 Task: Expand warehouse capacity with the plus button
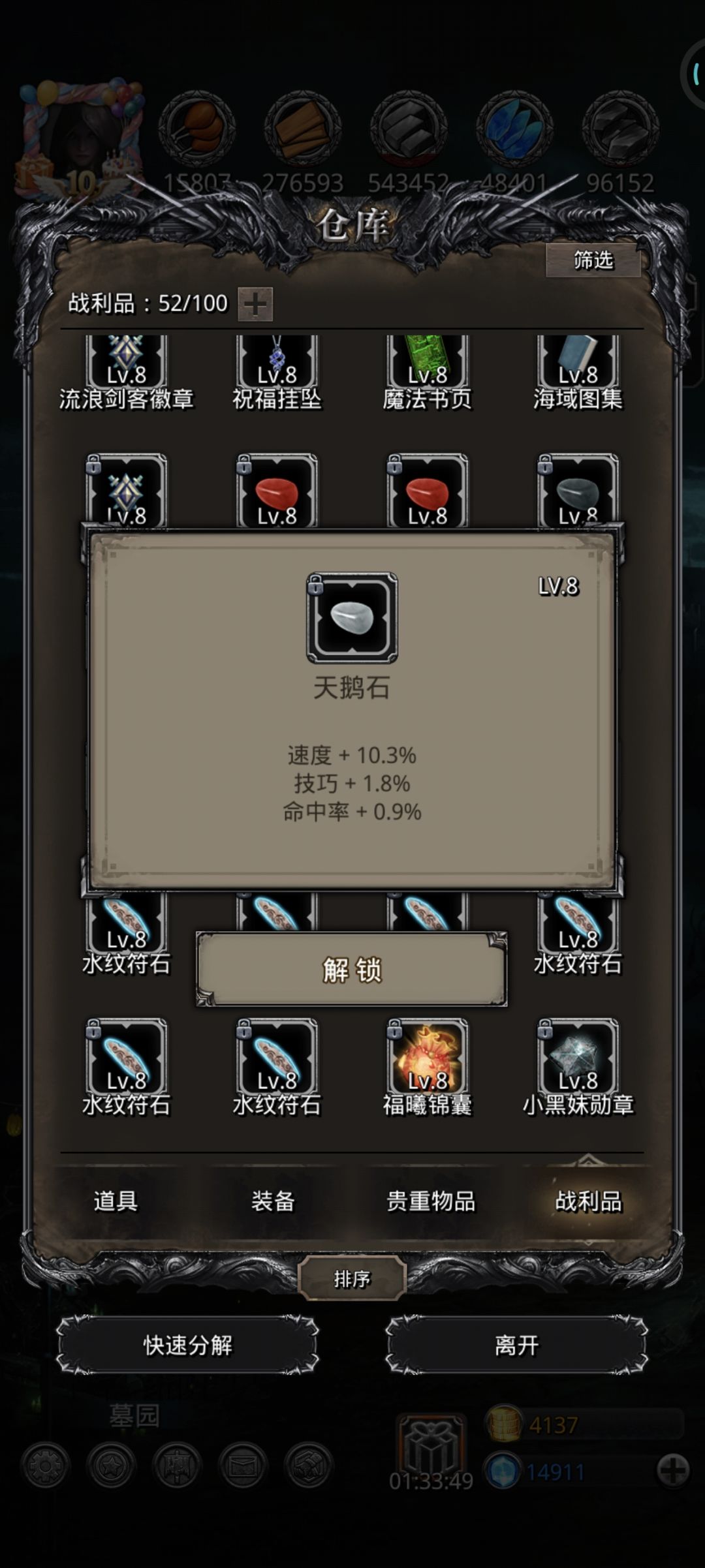255,304
